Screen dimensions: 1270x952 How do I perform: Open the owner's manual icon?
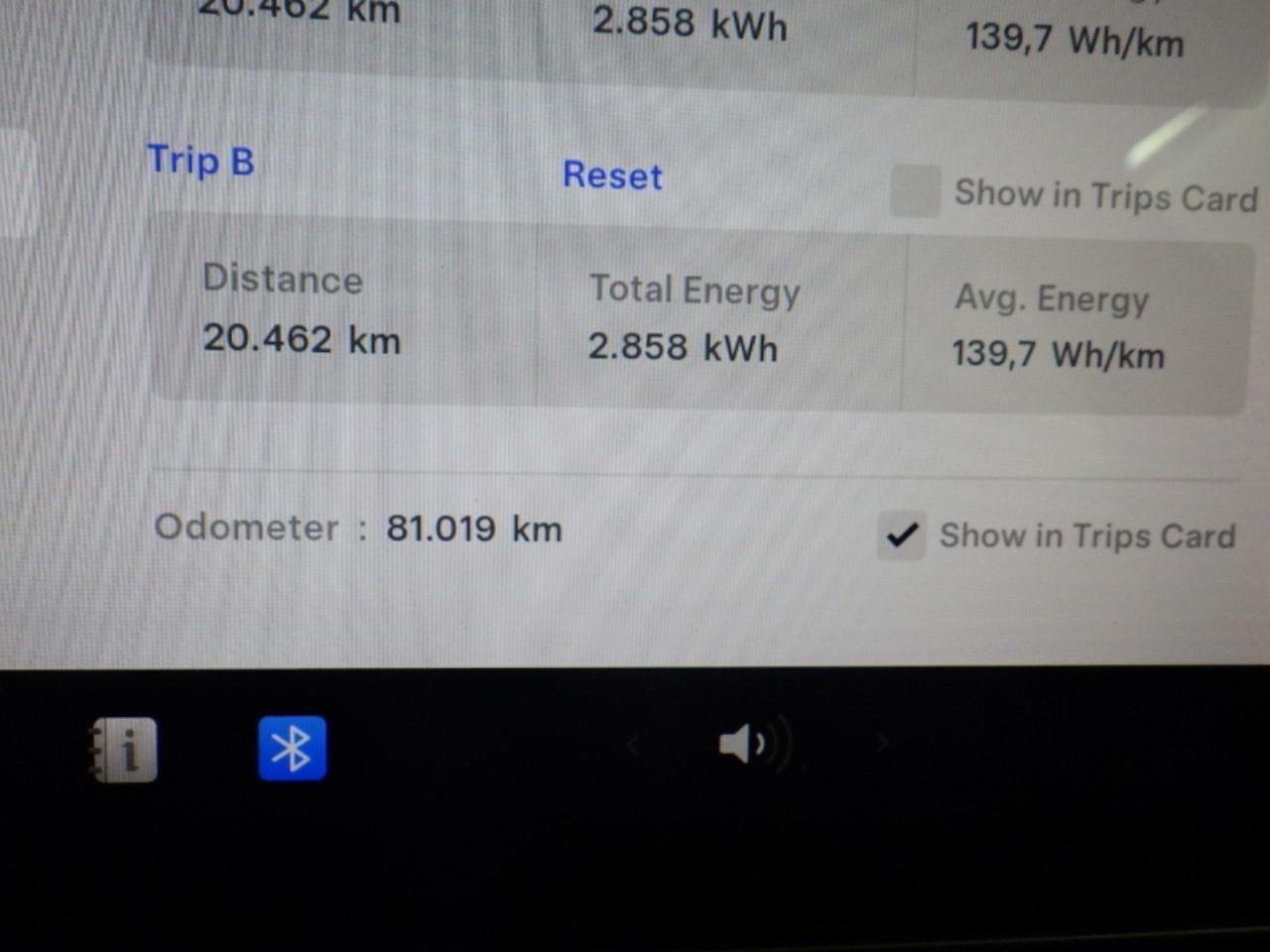[x=123, y=750]
